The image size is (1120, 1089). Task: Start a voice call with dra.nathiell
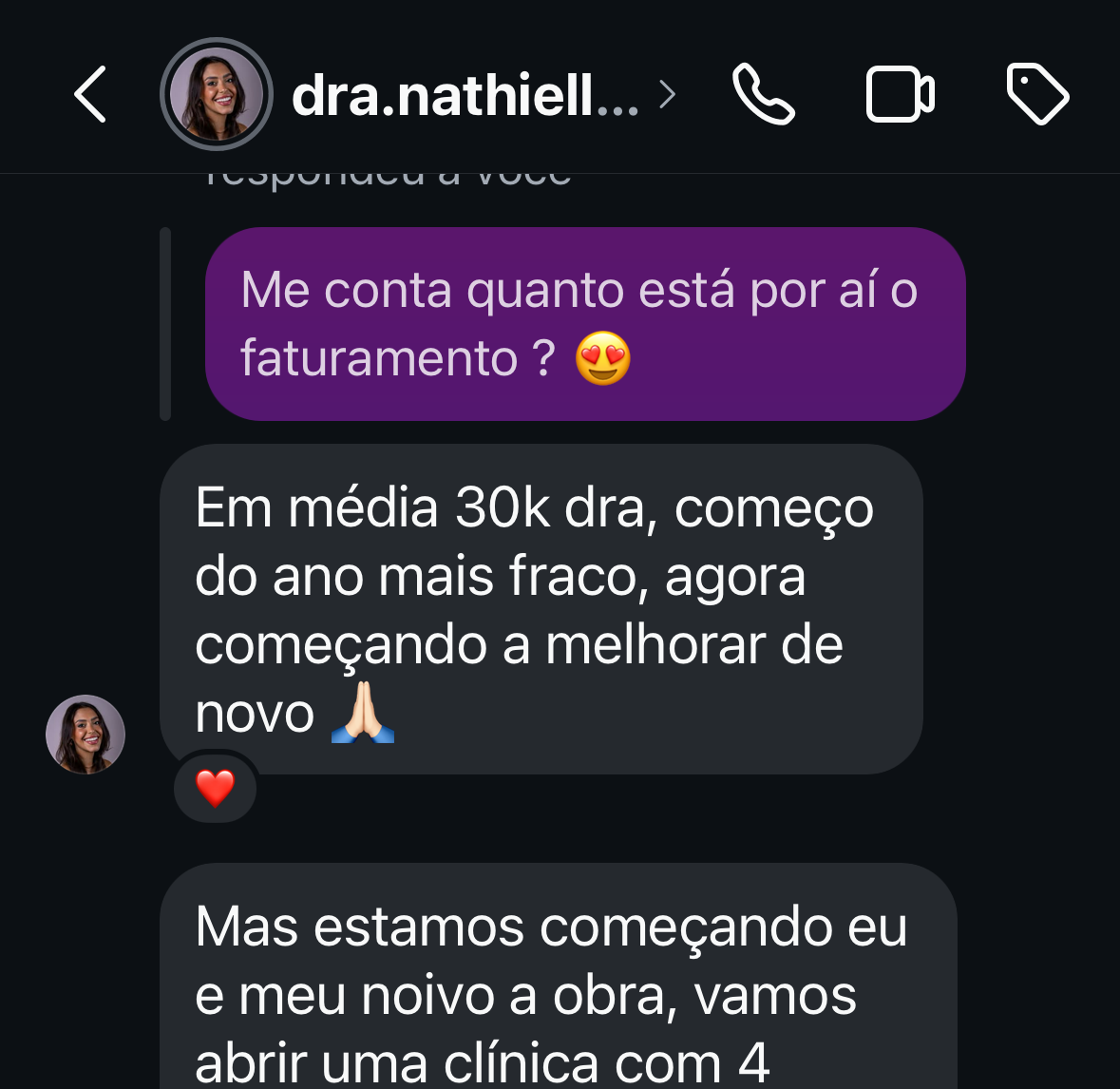(763, 94)
